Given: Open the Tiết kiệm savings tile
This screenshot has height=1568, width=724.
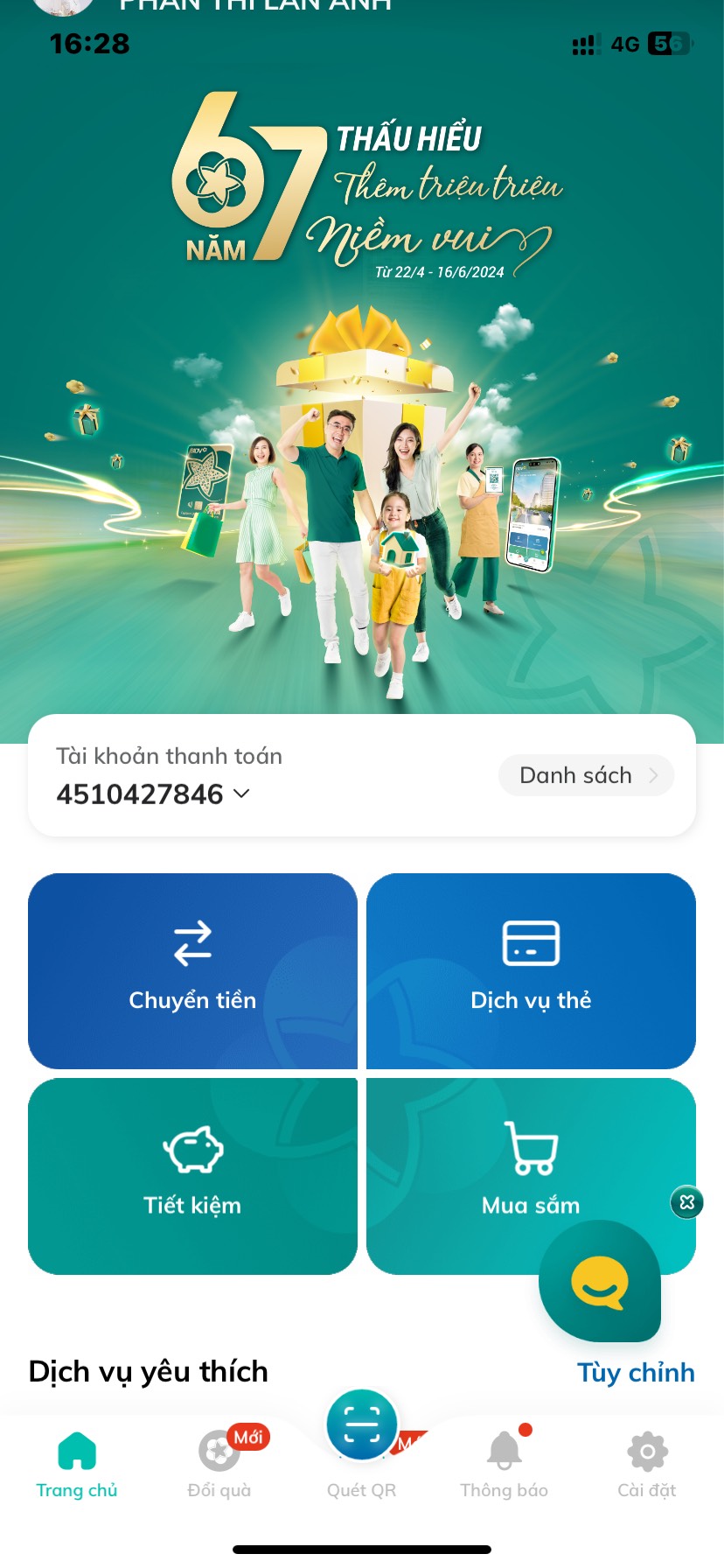Looking at the screenshot, I should click(x=192, y=1176).
